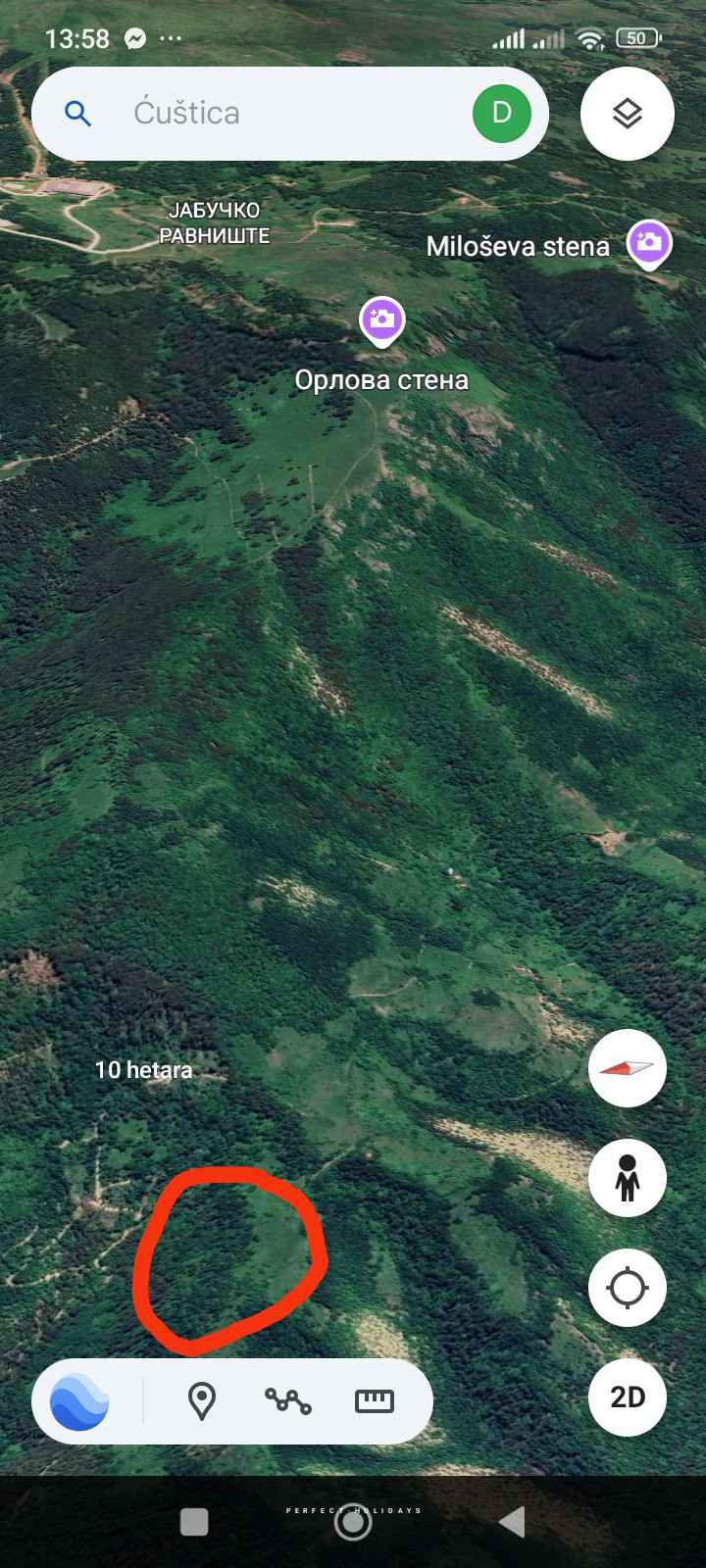The width and height of the screenshot is (706, 1568).
Task: Add a placemark pin
Action: click(x=202, y=1402)
